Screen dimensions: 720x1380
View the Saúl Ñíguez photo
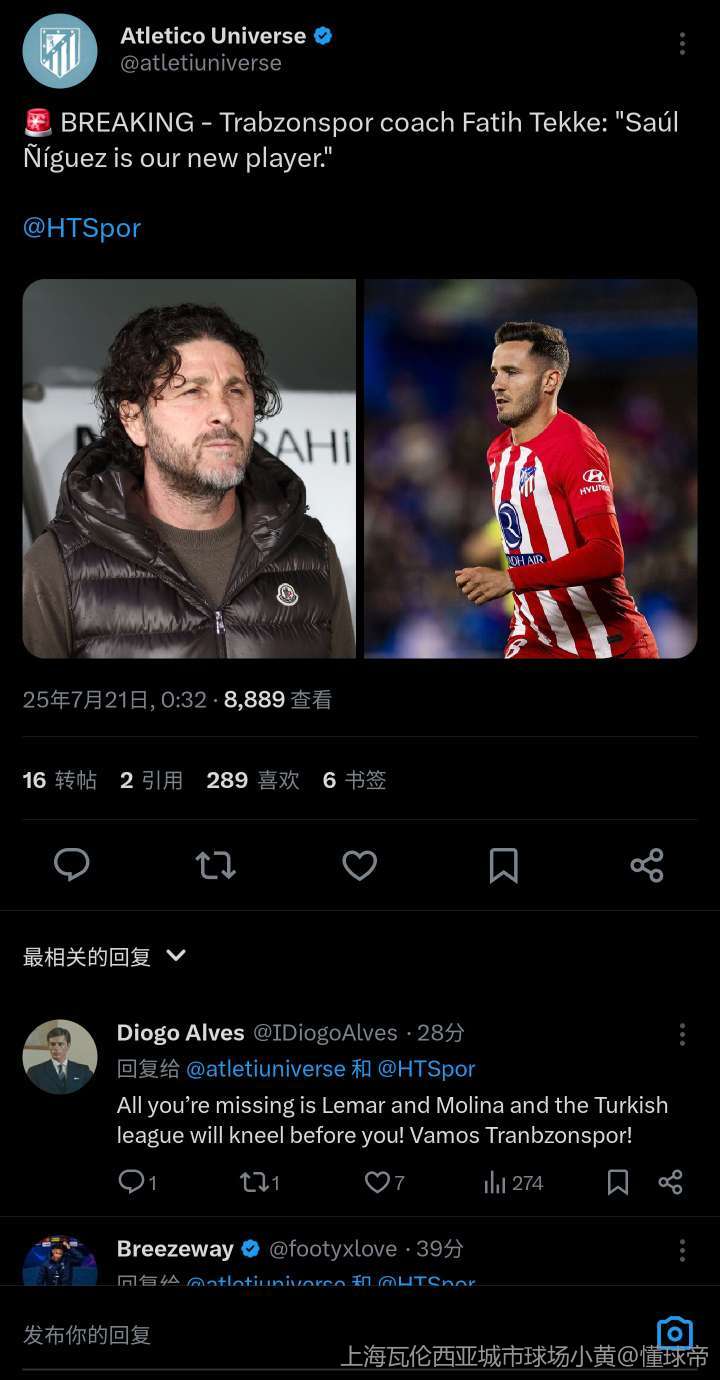530,468
